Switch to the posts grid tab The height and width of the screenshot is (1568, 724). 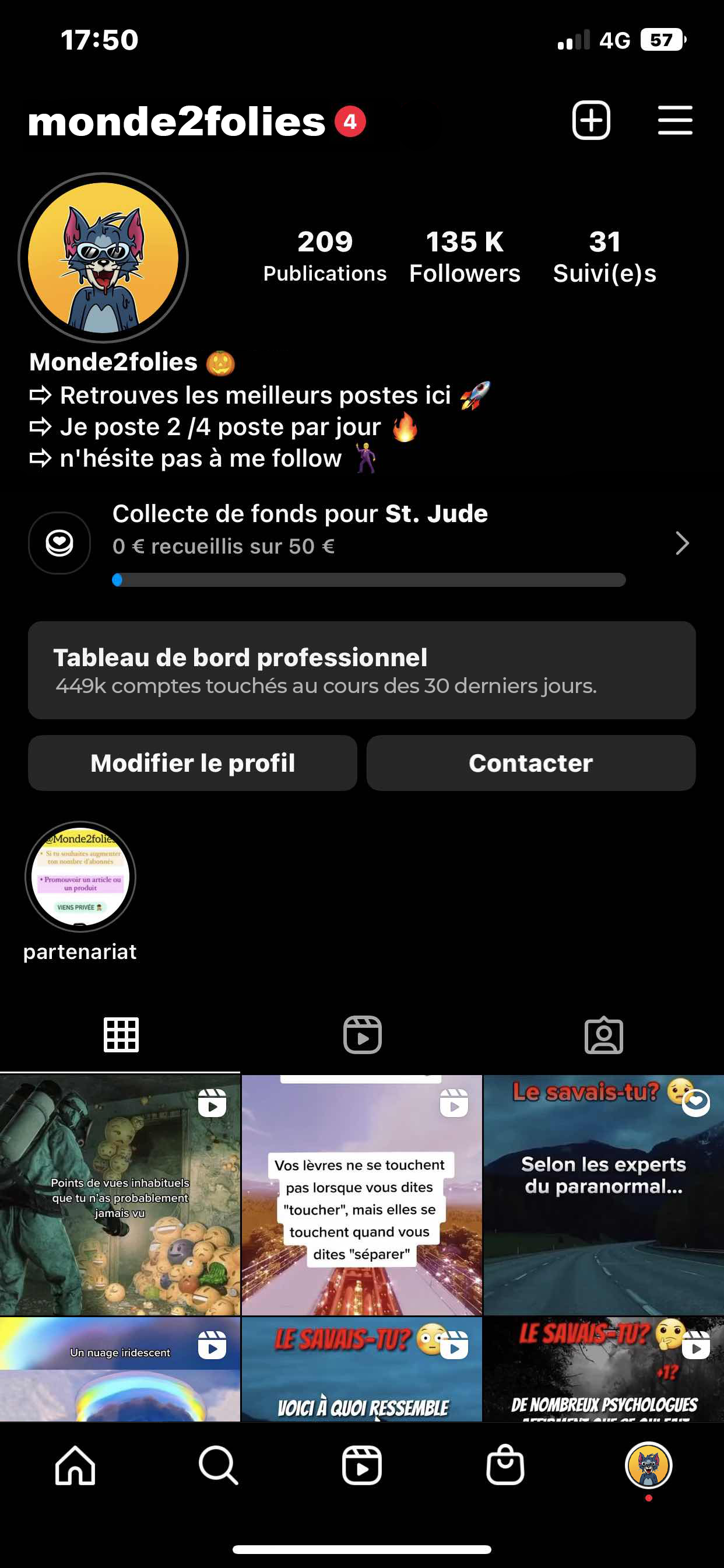(121, 1035)
